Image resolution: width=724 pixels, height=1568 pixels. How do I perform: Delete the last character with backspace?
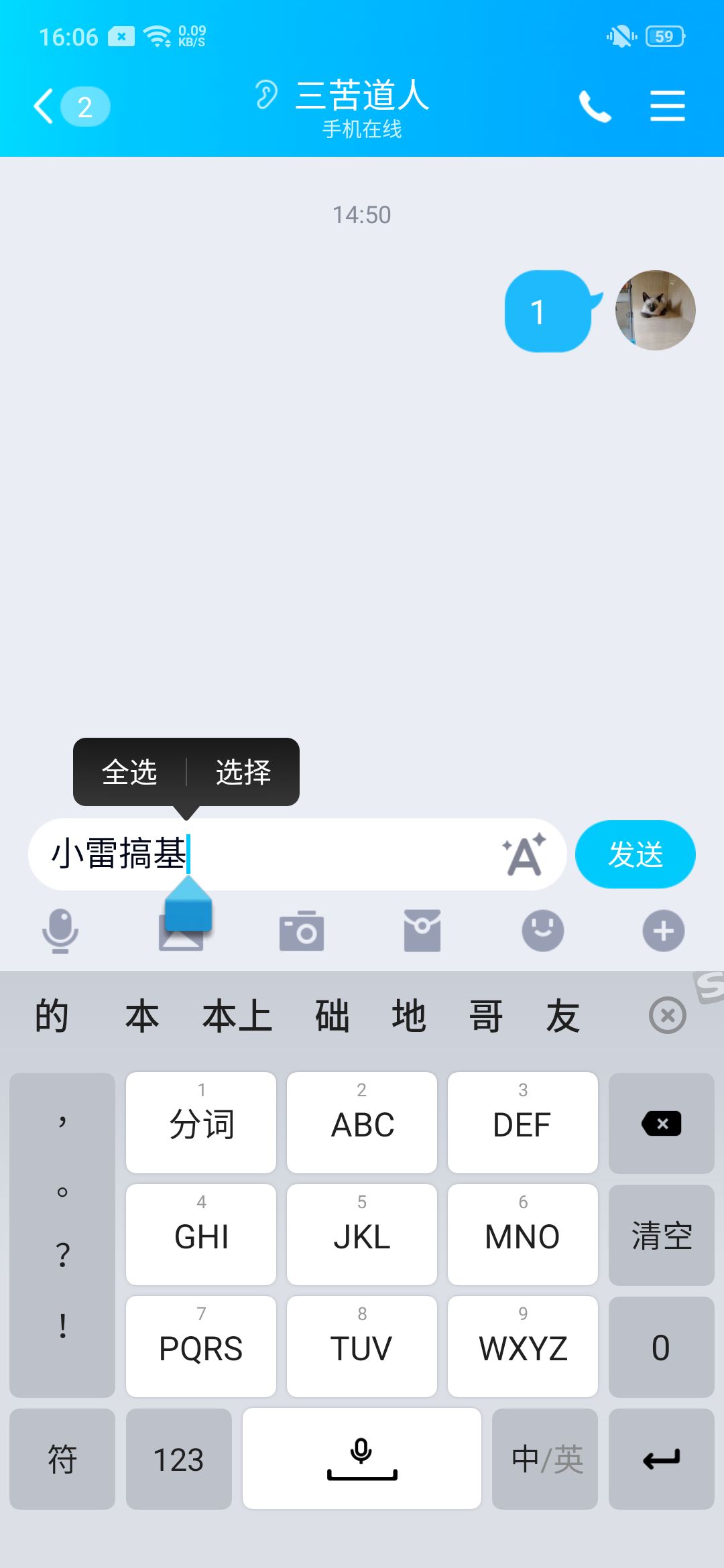662,1123
